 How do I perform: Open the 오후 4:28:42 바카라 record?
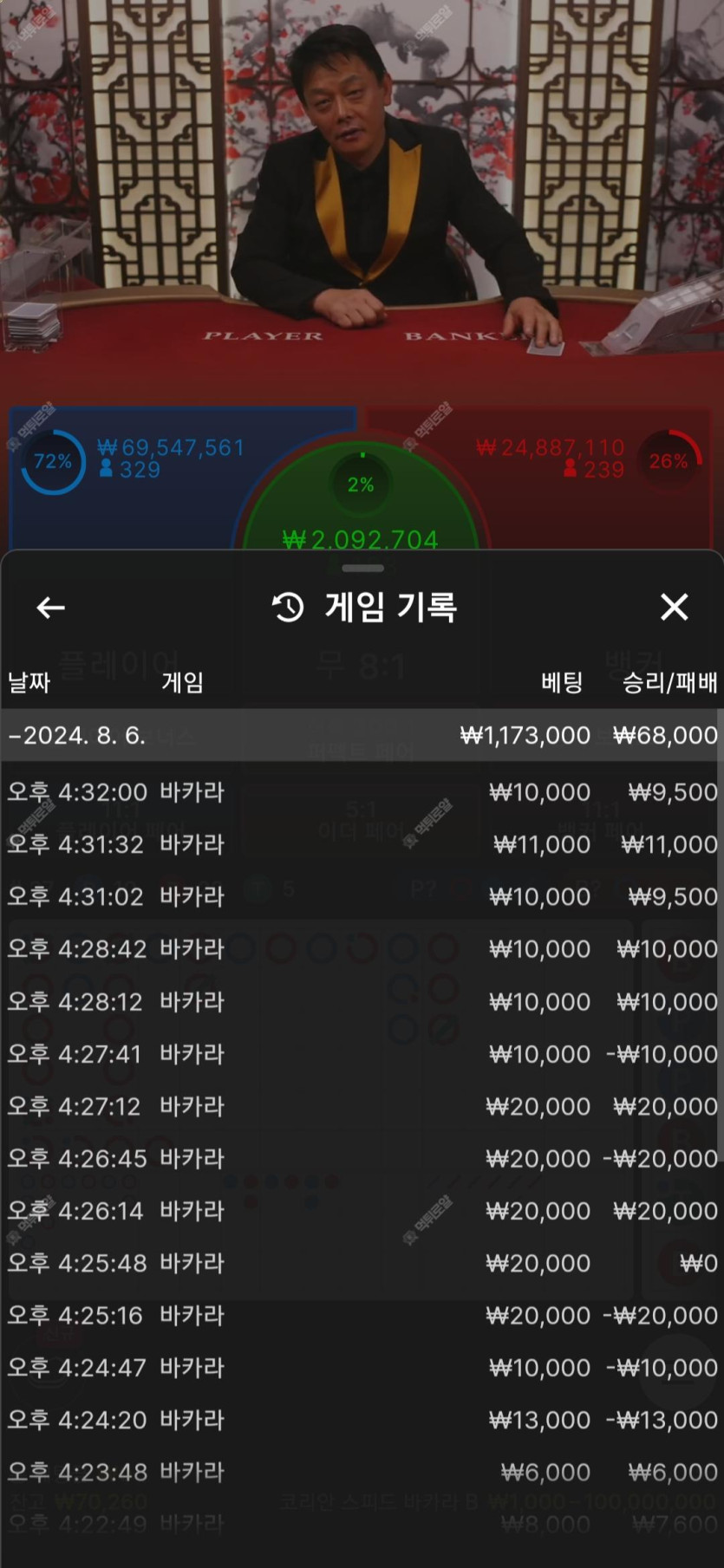[x=362, y=949]
